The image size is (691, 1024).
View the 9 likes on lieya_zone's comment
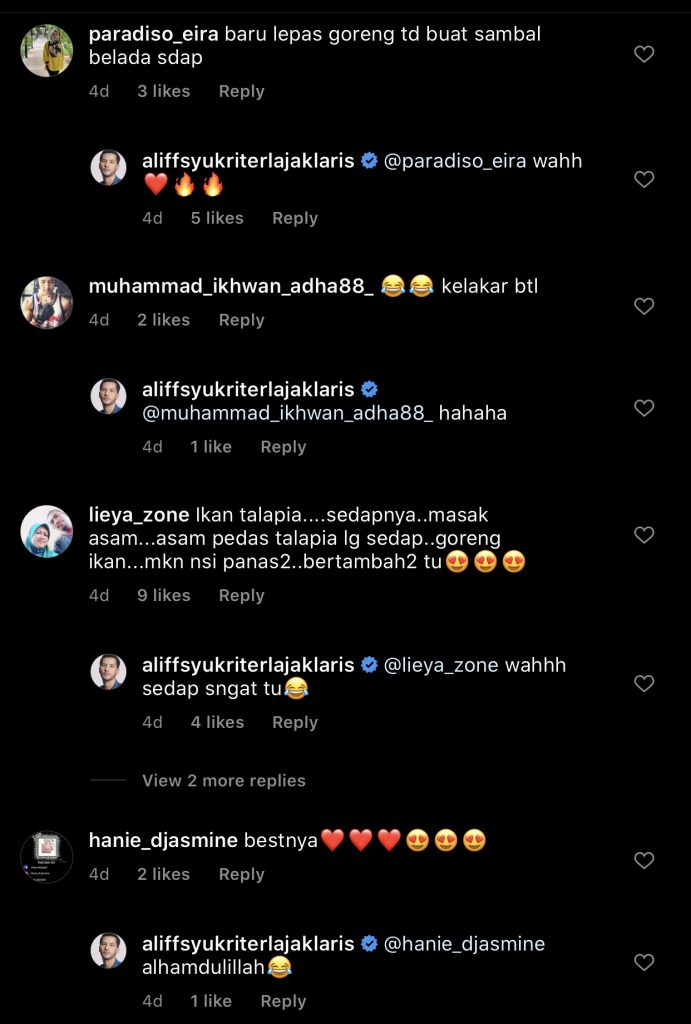point(164,595)
